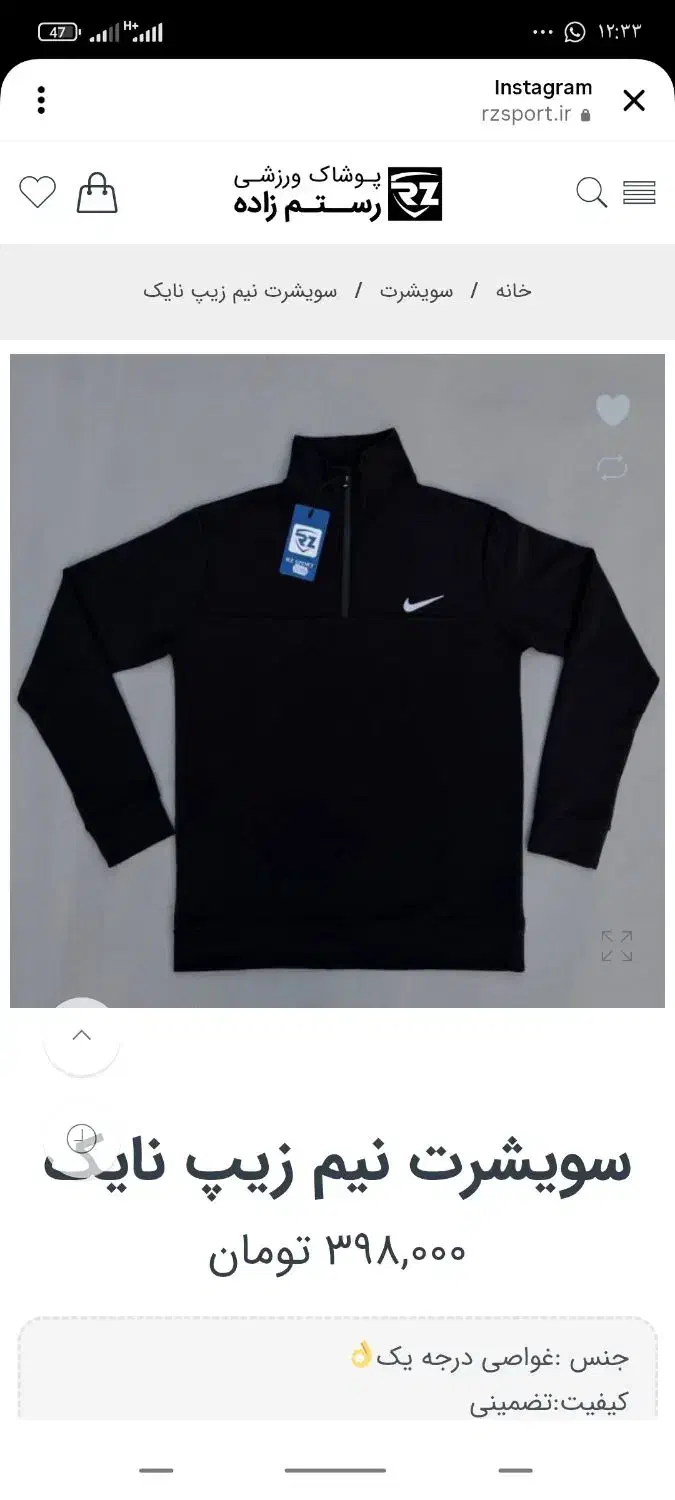Open the site search
This screenshot has height=1500, width=675.
[591, 192]
